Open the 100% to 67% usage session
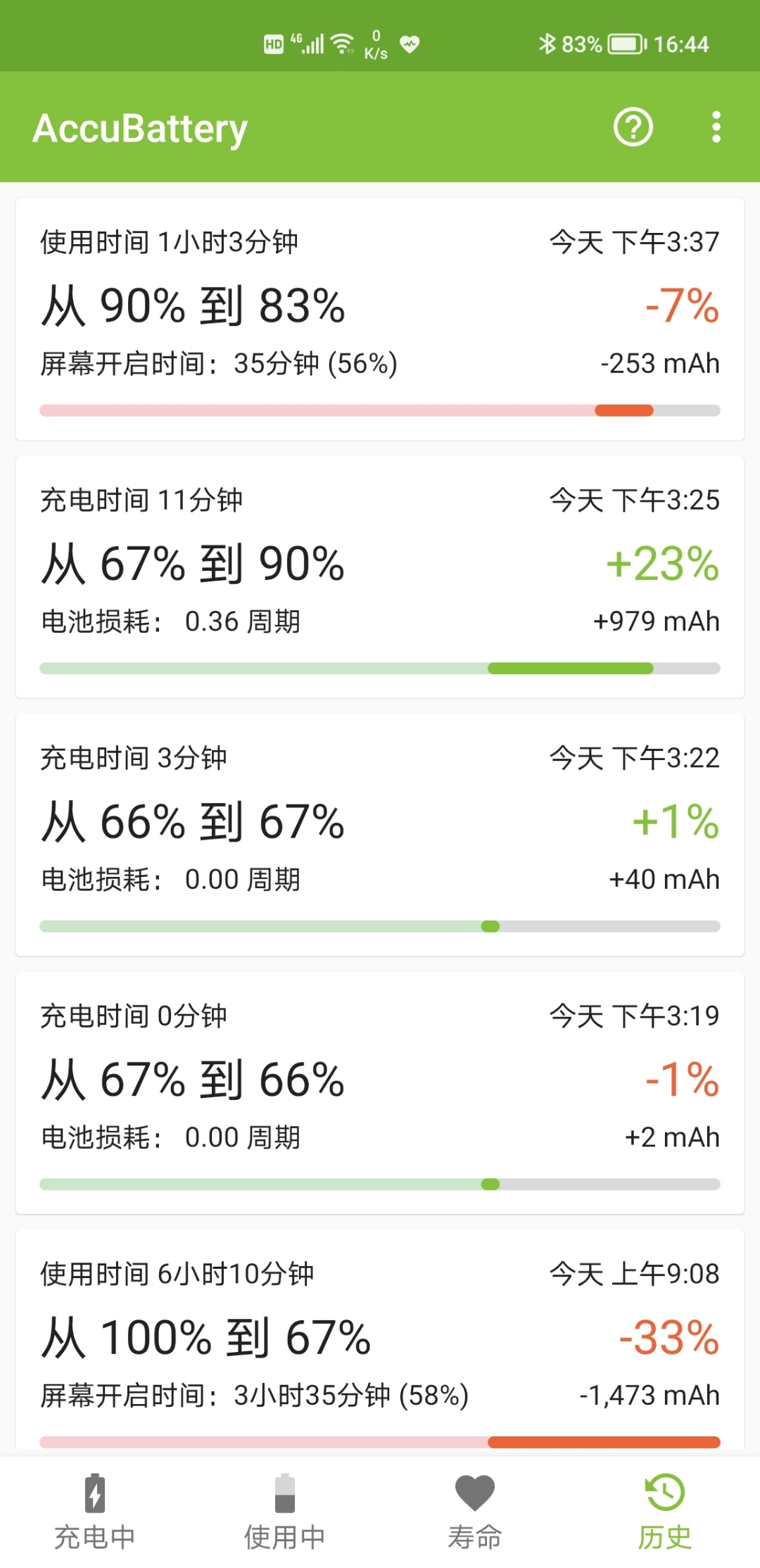The height and width of the screenshot is (1568, 760). [380, 1343]
